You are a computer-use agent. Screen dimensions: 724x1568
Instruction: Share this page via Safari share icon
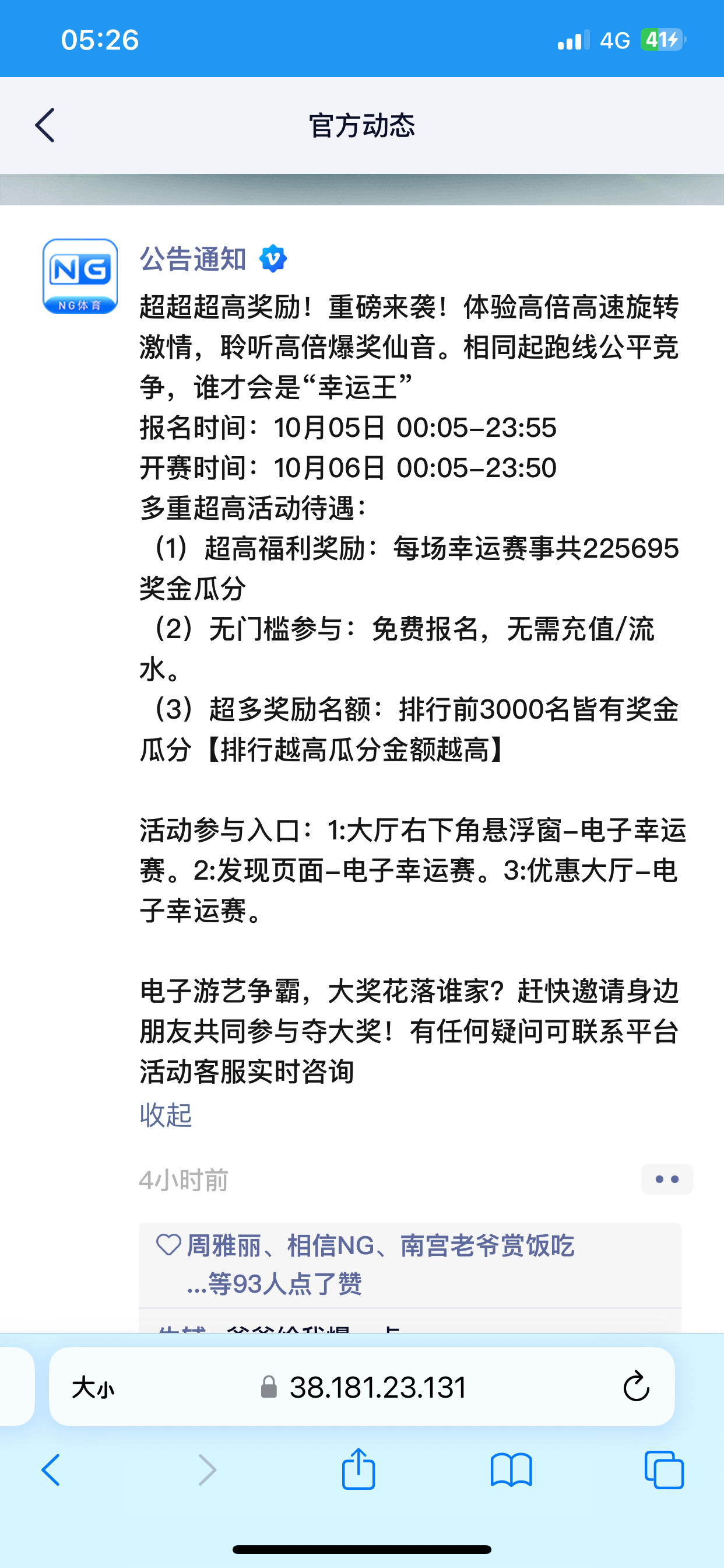click(x=359, y=1469)
